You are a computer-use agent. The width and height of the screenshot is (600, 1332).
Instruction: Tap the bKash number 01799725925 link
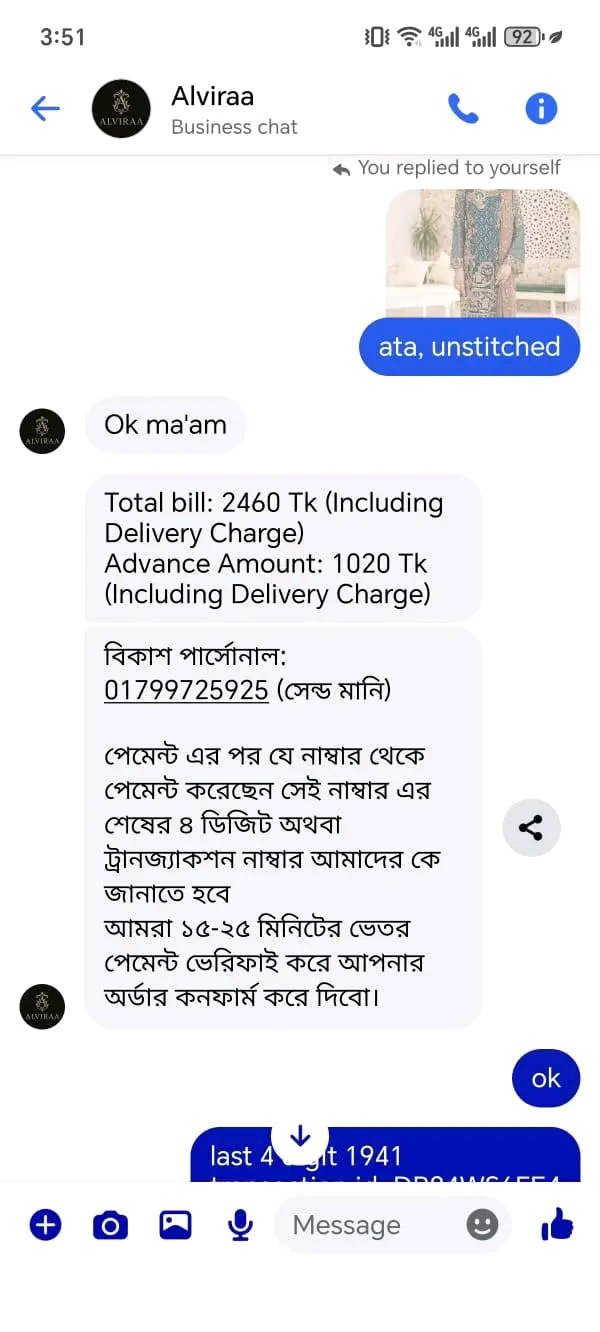[186, 690]
